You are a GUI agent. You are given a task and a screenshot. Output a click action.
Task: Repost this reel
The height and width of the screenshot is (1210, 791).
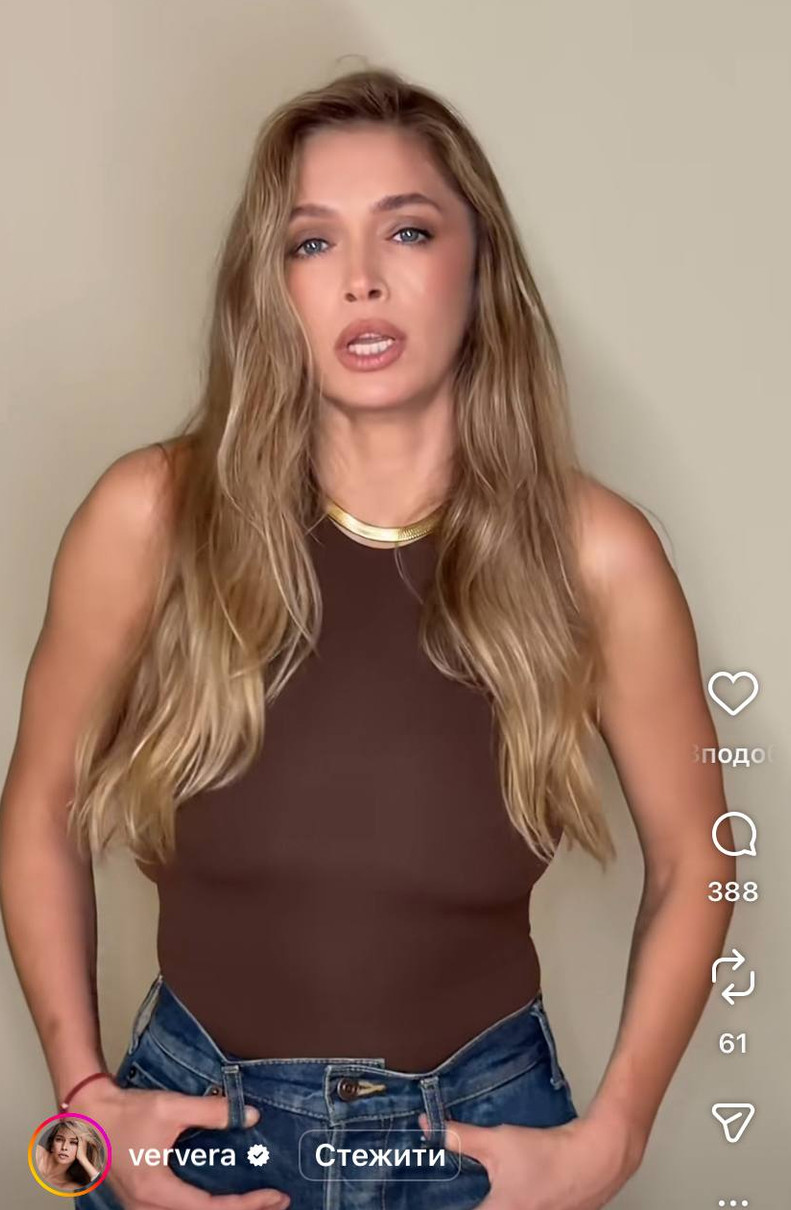pyautogui.click(x=733, y=977)
